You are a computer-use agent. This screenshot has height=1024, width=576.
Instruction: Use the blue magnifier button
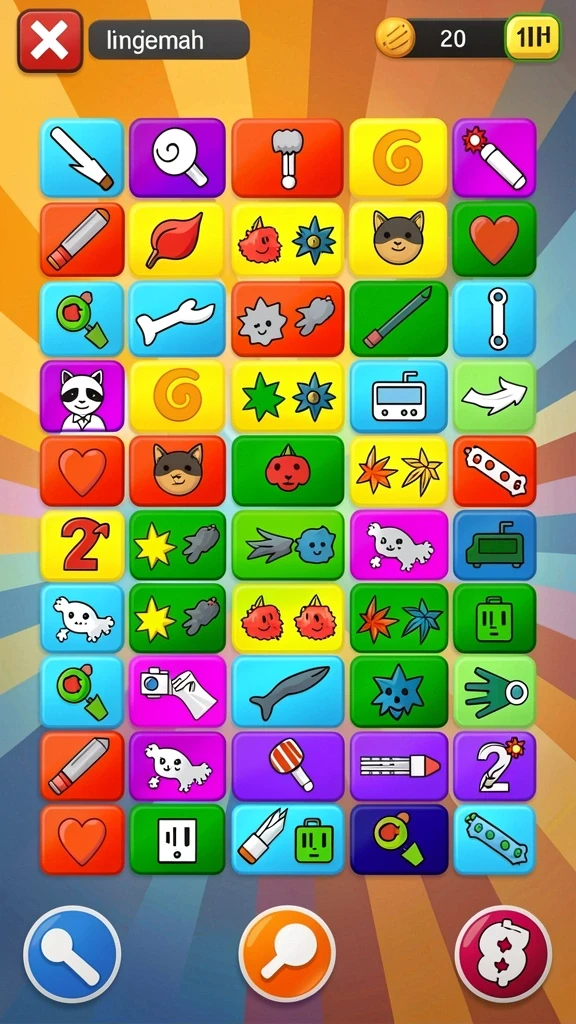[x=72, y=954]
